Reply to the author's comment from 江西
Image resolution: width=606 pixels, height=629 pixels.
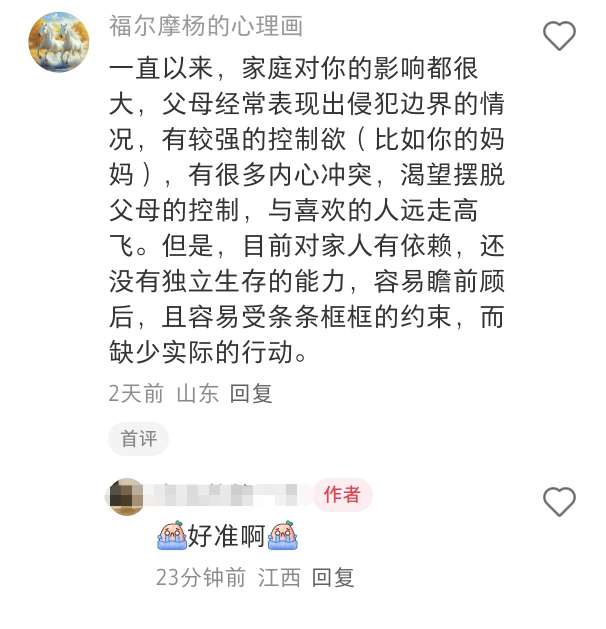(333, 578)
